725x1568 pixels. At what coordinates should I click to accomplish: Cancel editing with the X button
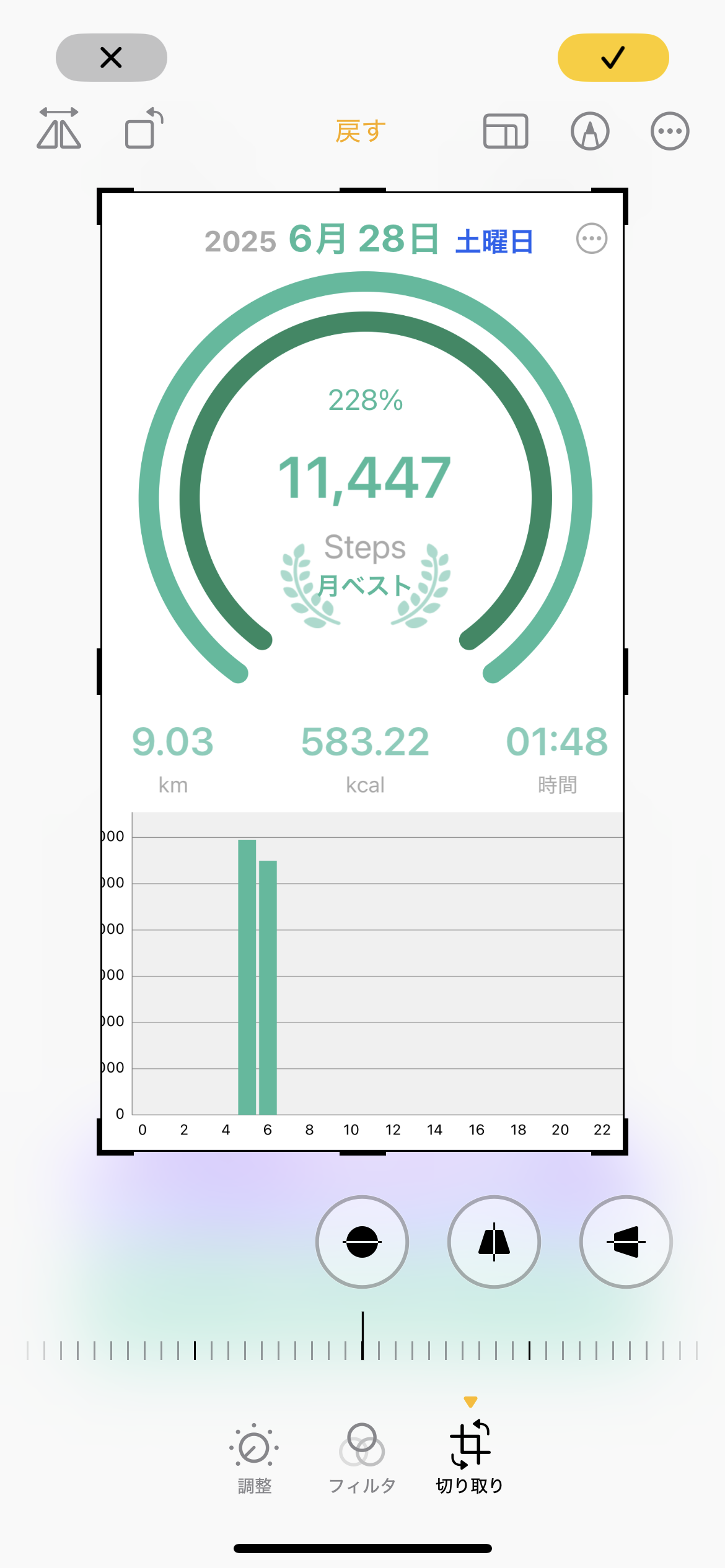coord(111,58)
